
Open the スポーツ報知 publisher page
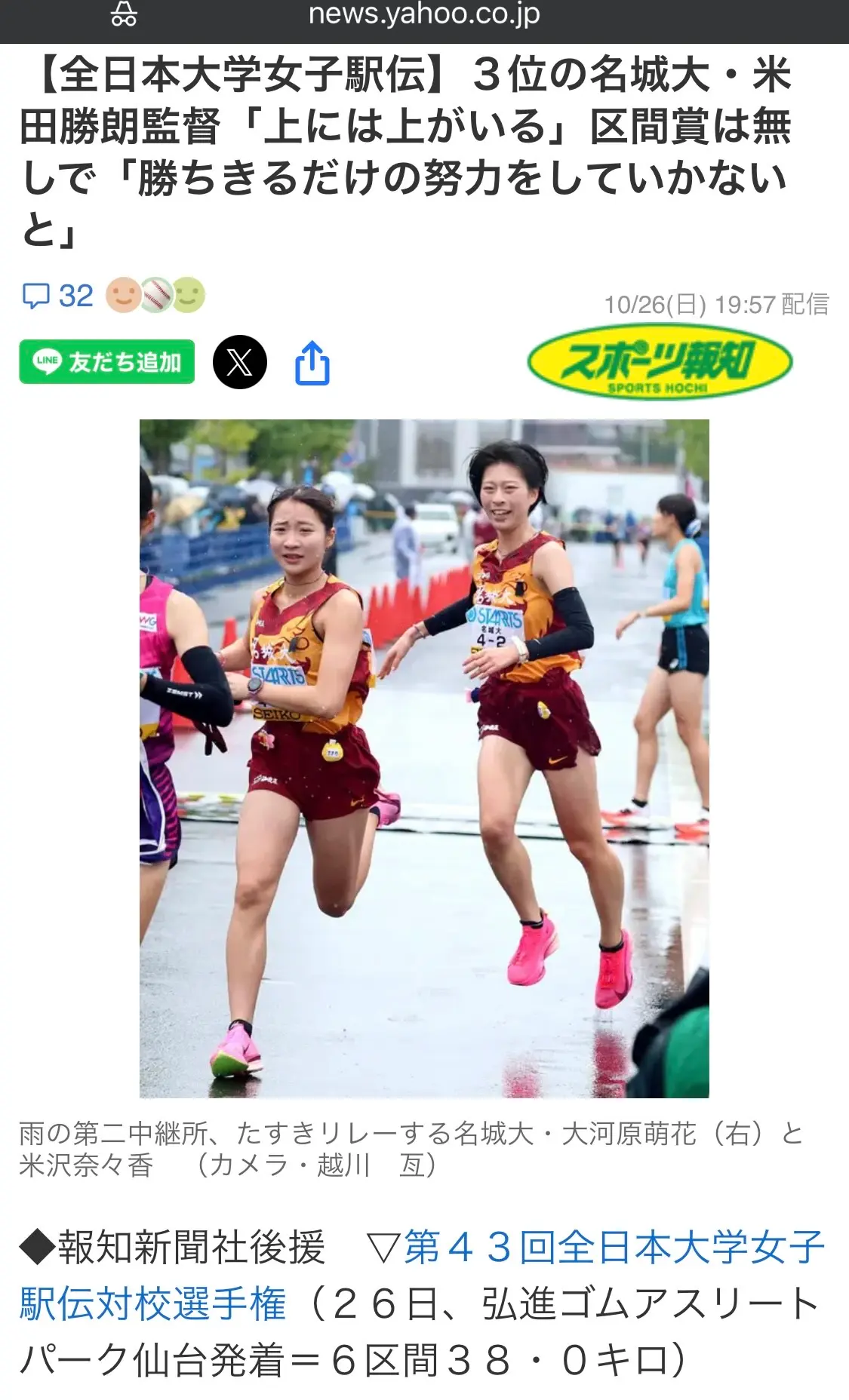(659, 364)
